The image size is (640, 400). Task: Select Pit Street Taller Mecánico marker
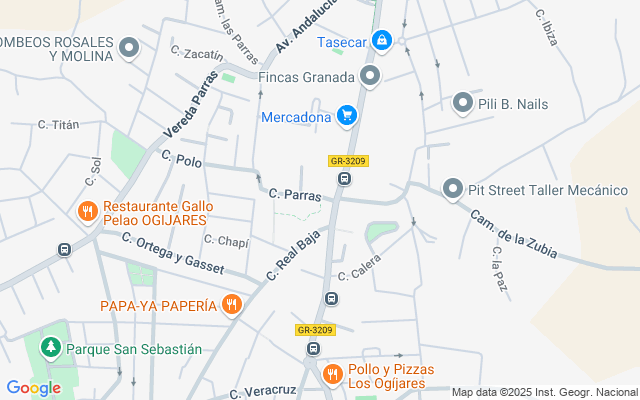453,189
